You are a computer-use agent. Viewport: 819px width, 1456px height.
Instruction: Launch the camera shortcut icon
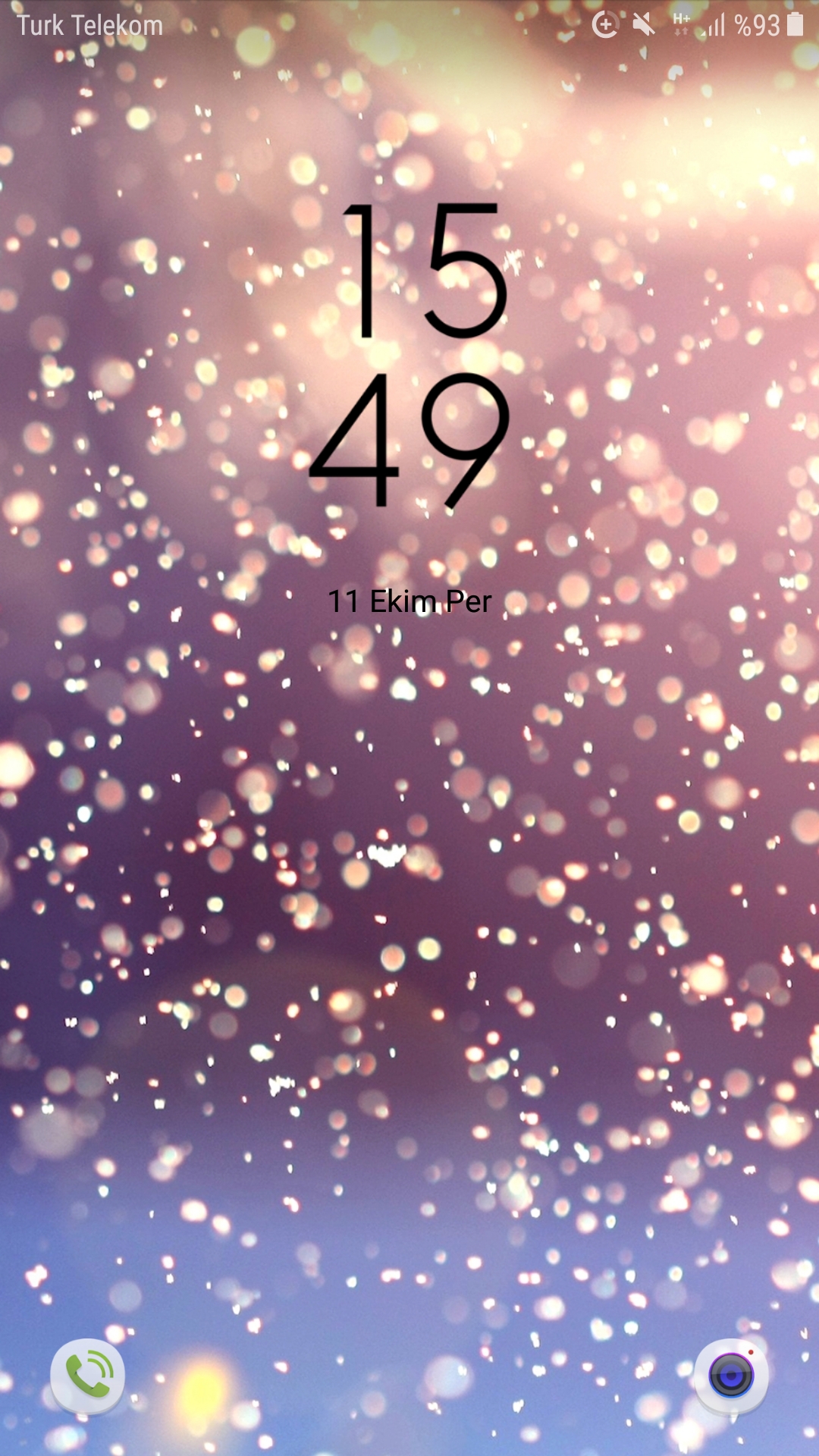click(731, 1376)
